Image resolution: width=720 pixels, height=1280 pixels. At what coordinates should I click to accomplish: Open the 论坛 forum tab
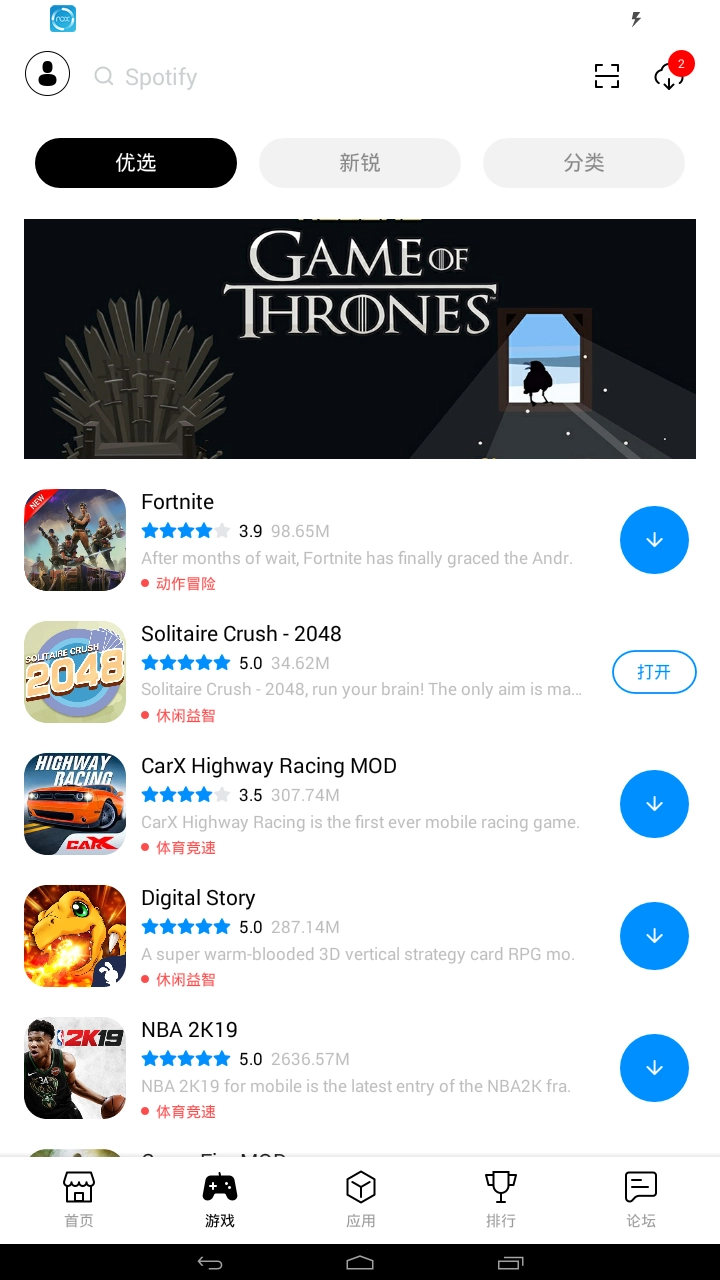[x=640, y=1200]
